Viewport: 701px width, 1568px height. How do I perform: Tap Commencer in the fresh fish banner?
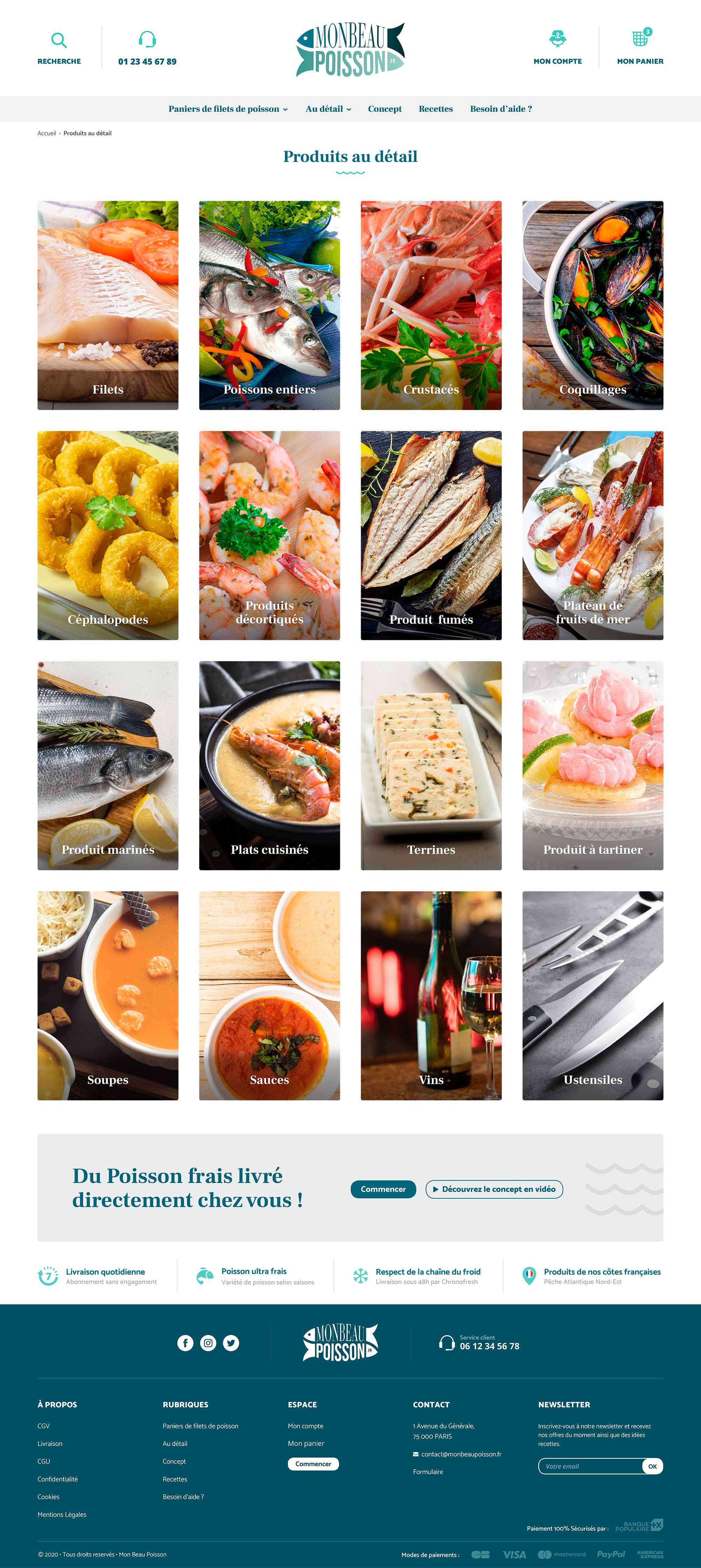[x=383, y=1189]
